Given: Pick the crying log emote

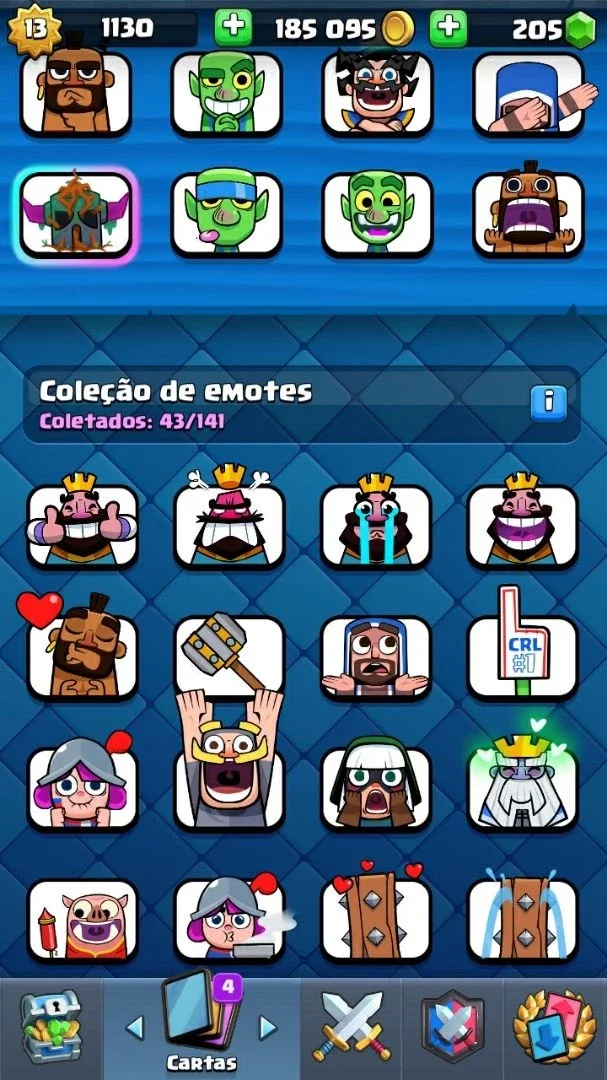Looking at the screenshot, I should (523, 916).
